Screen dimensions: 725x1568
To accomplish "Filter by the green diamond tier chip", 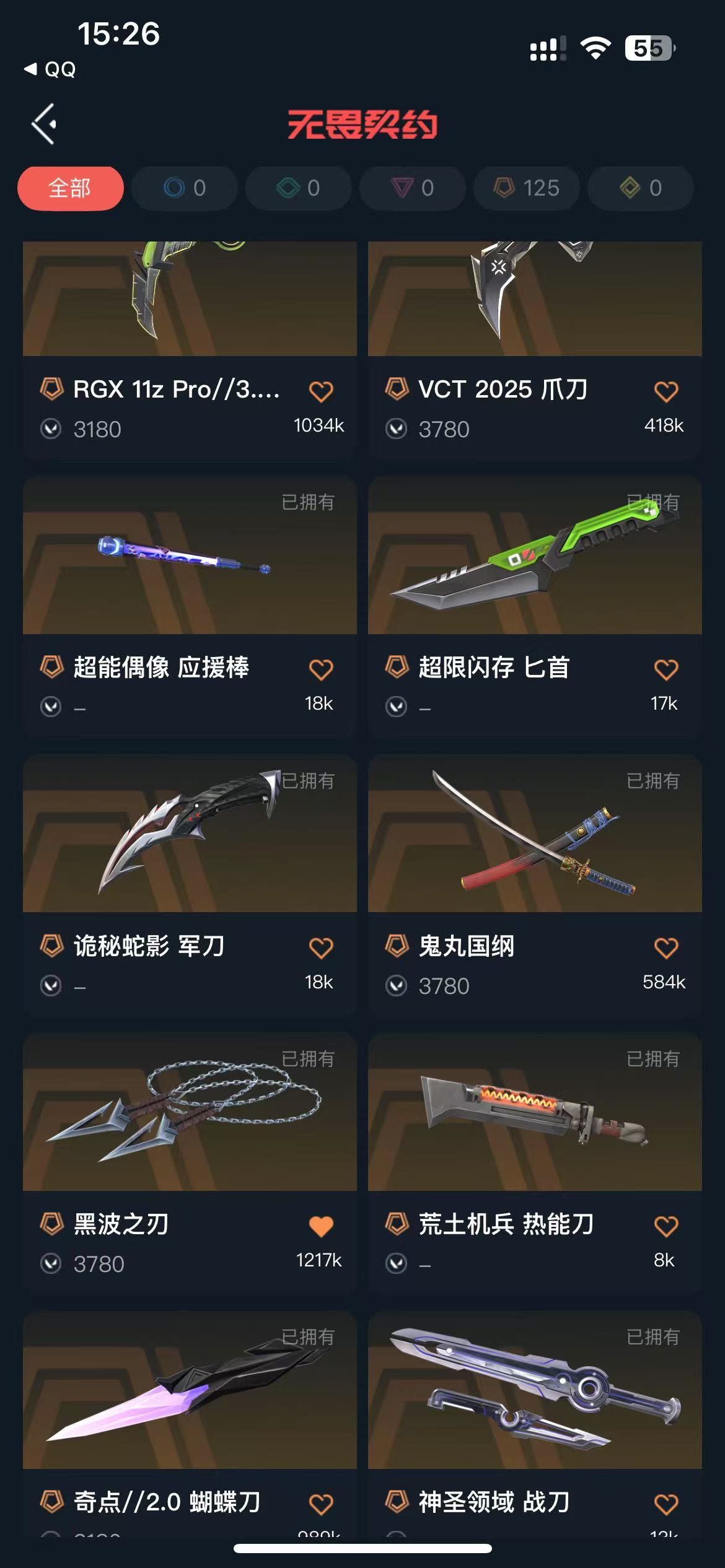I will click(x=298, y=188).
